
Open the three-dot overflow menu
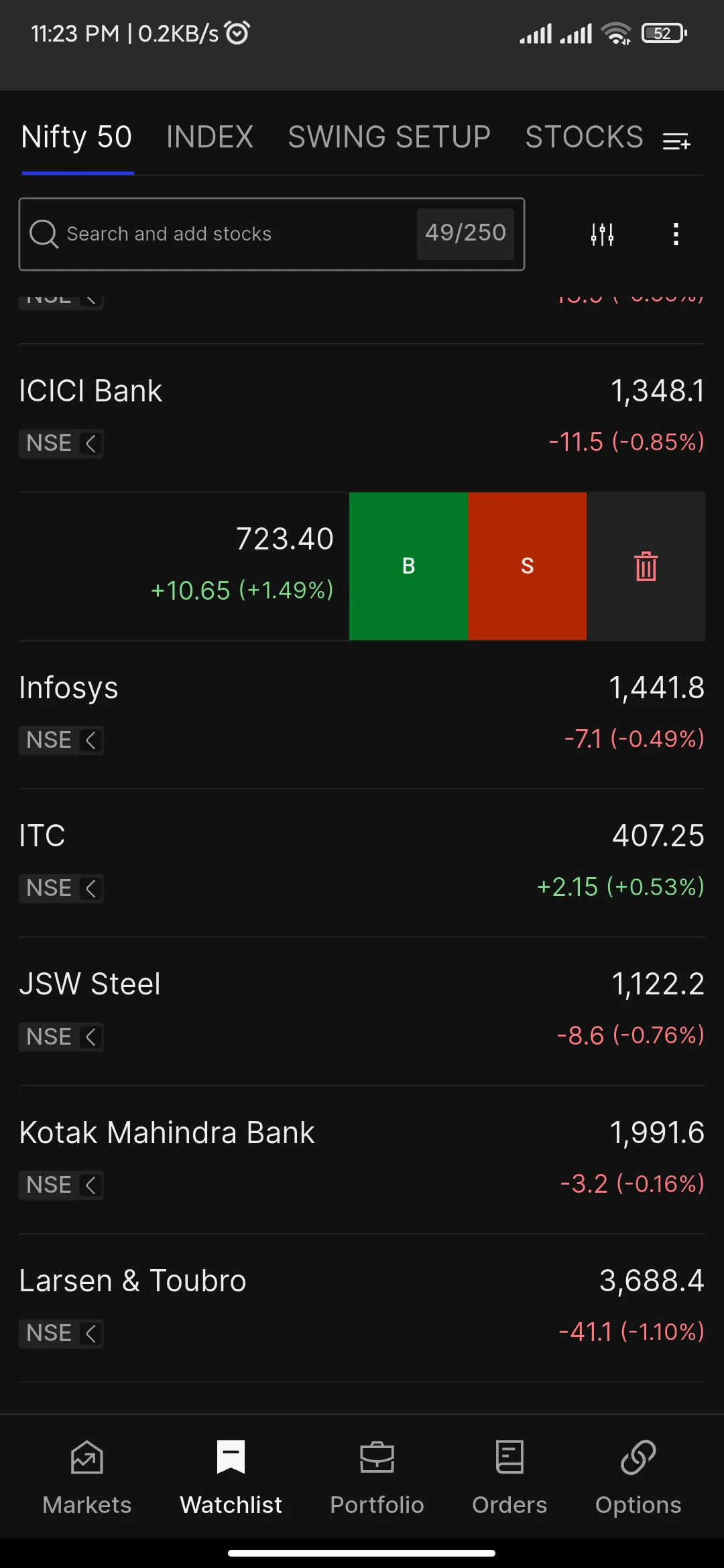(x=676, y=234)
